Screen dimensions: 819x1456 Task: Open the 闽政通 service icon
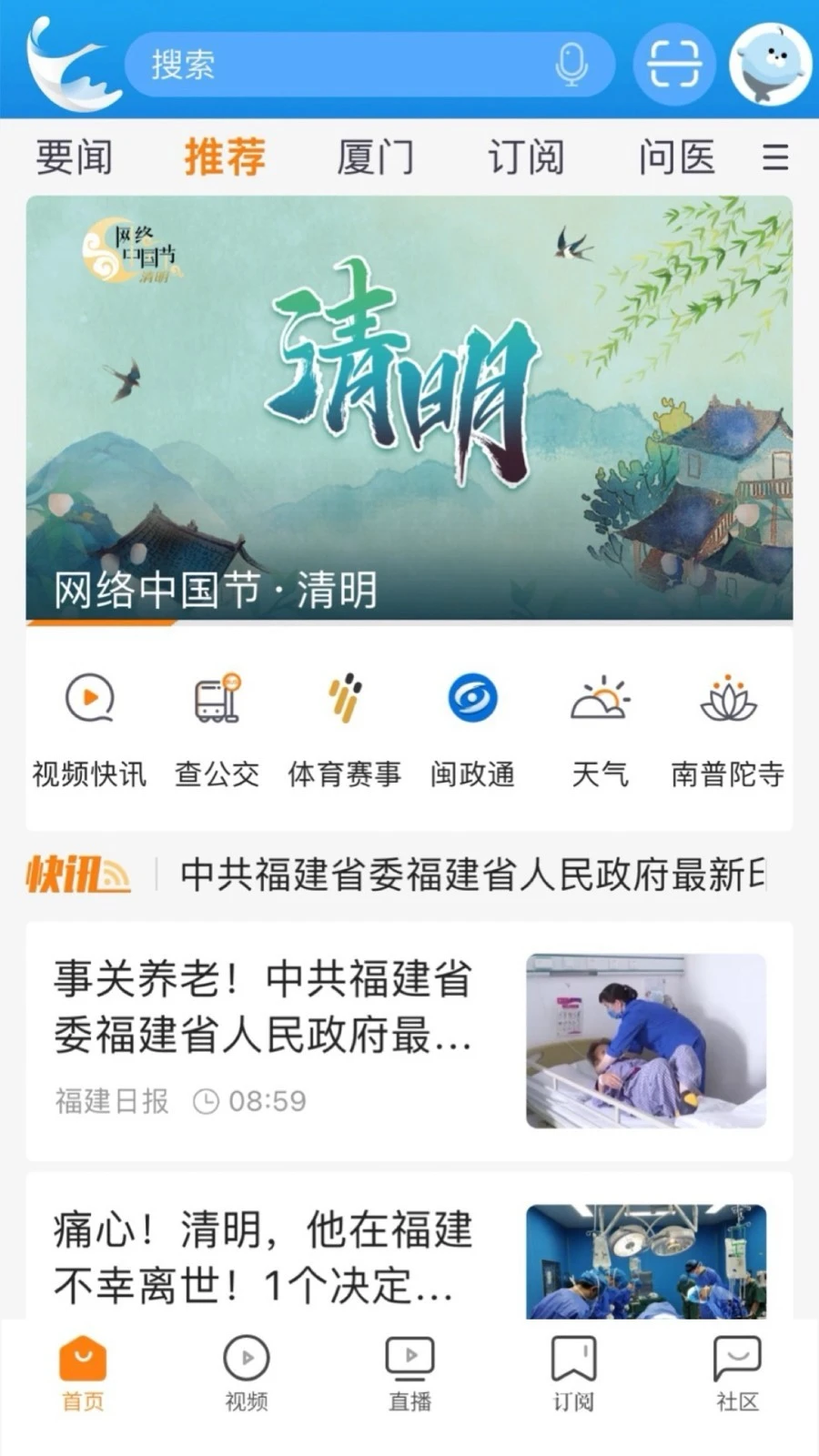[x=472, y=728]
